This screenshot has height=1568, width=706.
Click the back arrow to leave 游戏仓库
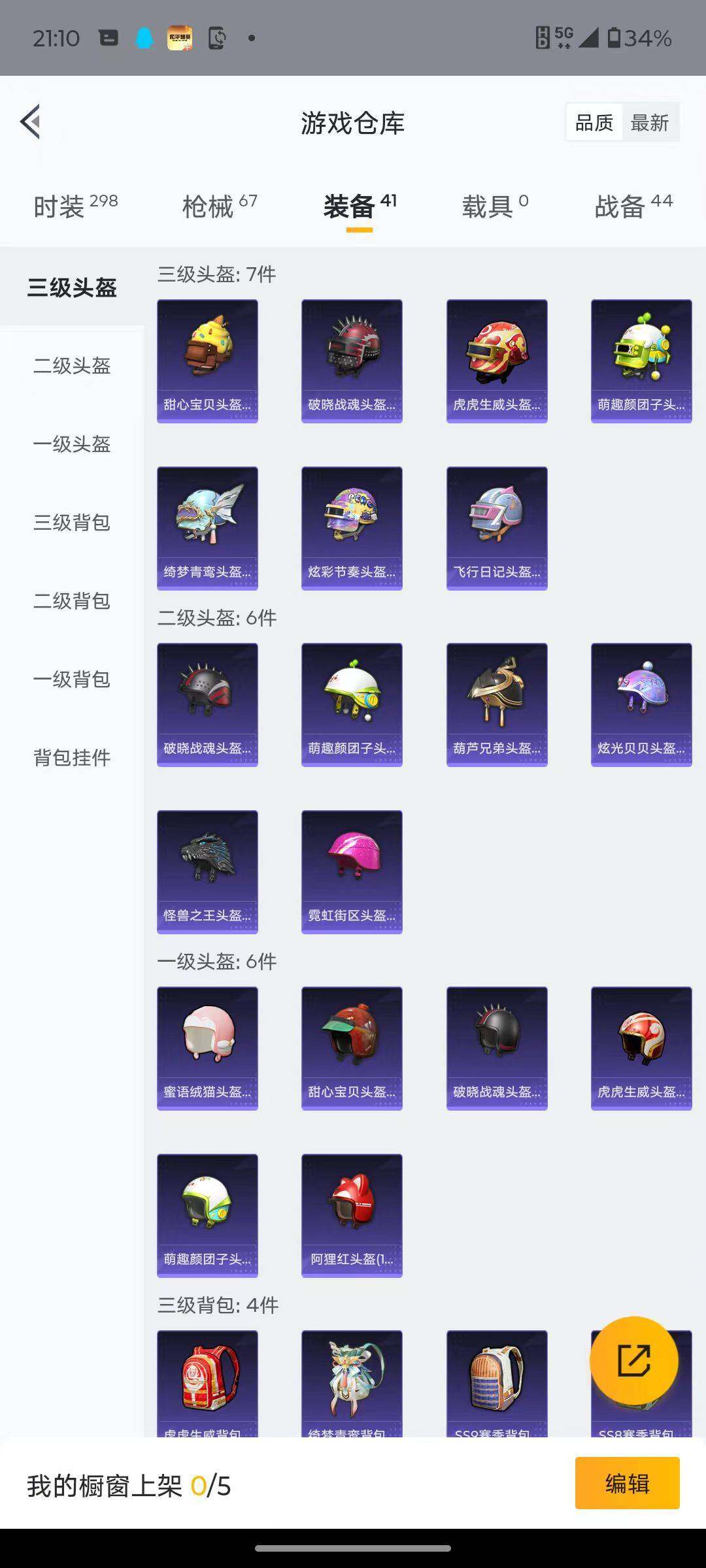(29, 122)
